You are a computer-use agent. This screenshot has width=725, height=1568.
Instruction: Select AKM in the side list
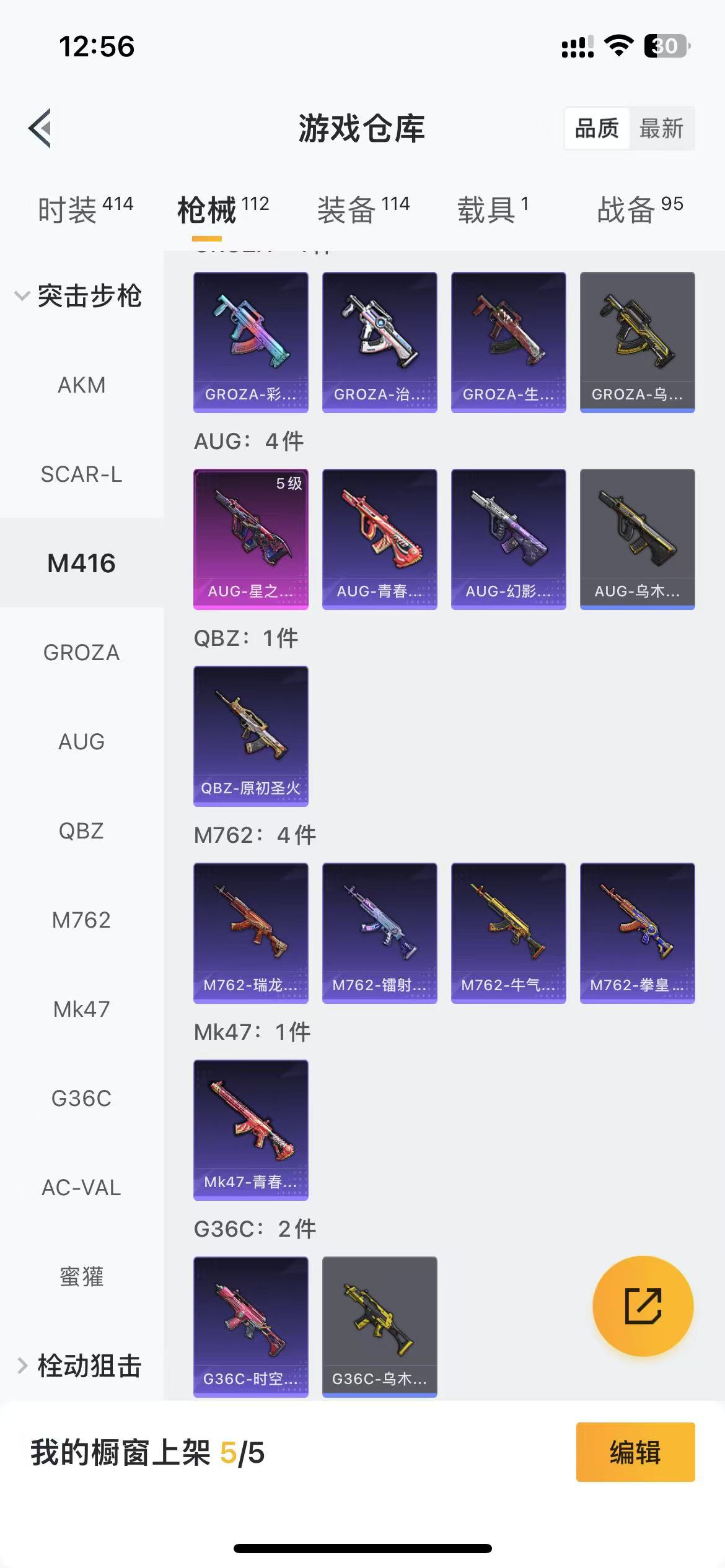coord(81,385)
